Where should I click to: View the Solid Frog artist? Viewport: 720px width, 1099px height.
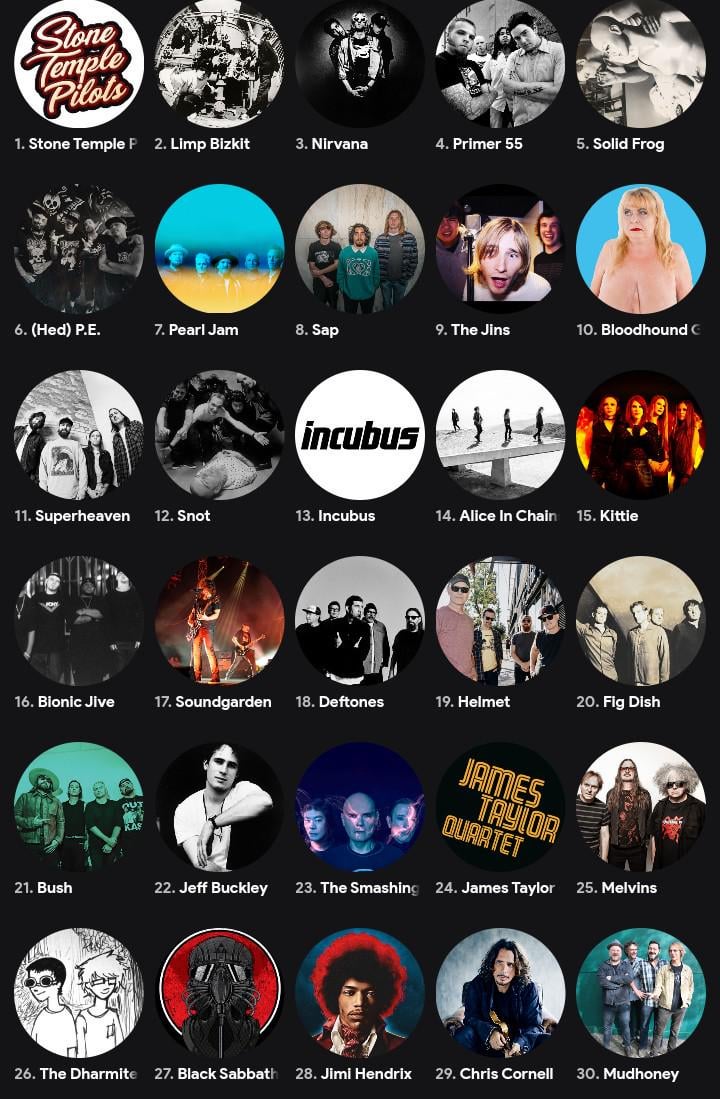pyautogui.click(x=640, y=64)
